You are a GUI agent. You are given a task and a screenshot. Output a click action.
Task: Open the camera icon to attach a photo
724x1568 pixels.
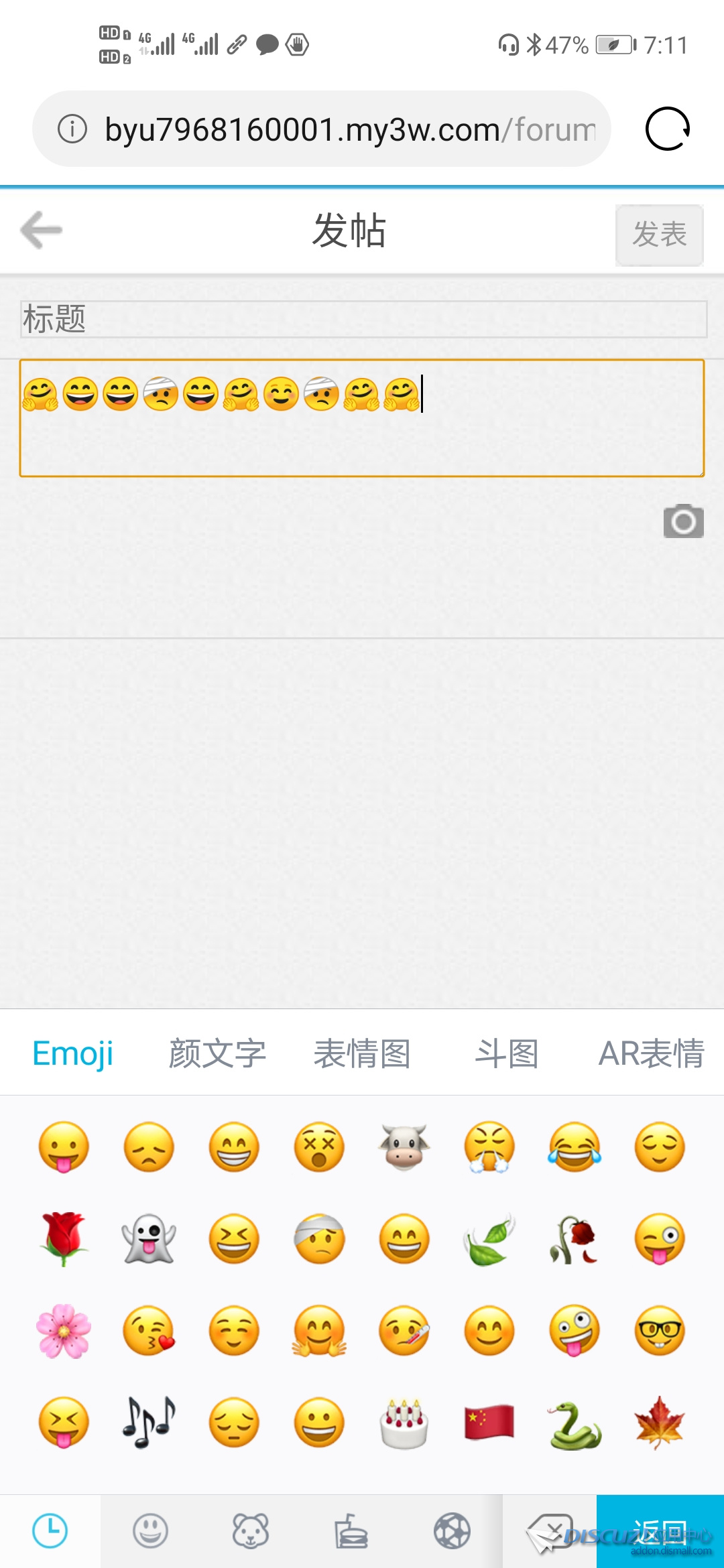683,521
